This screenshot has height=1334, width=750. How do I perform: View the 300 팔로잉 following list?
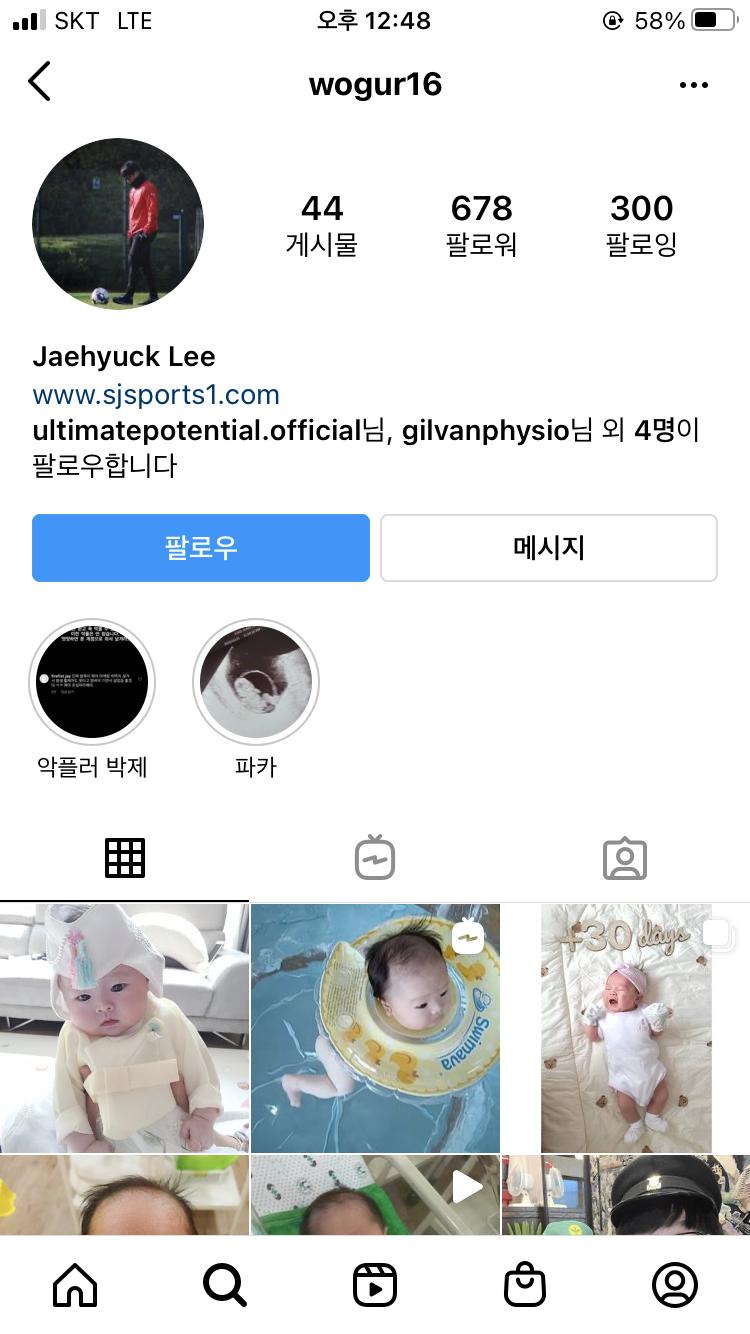pos(641,224)
